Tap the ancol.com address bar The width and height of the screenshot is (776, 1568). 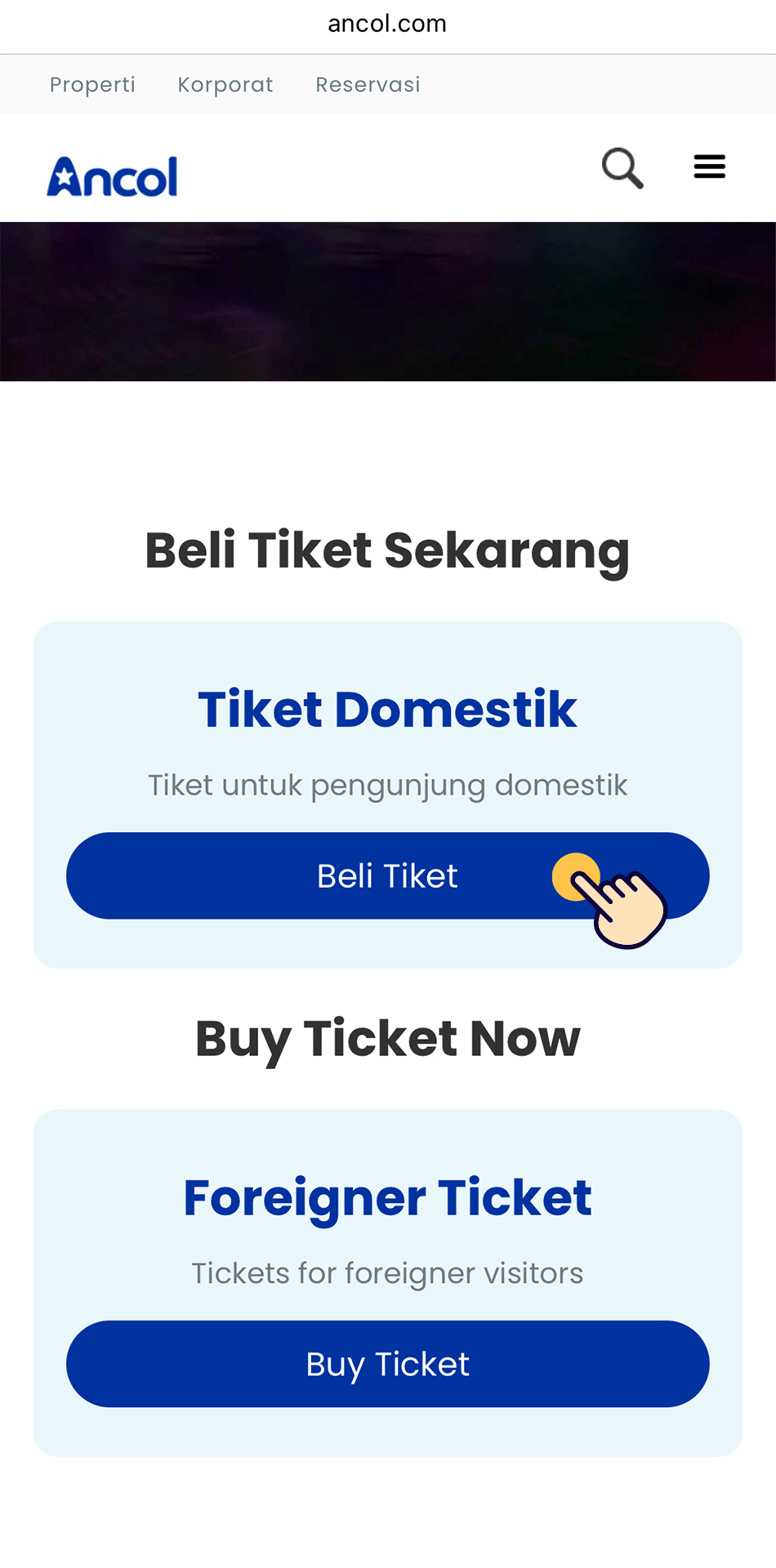tap(387, 24)
